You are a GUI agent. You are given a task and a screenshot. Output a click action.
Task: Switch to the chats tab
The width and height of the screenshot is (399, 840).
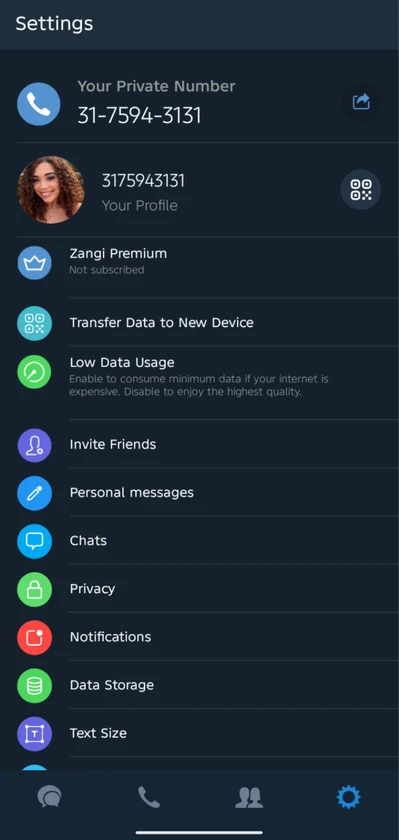point(50,797)
